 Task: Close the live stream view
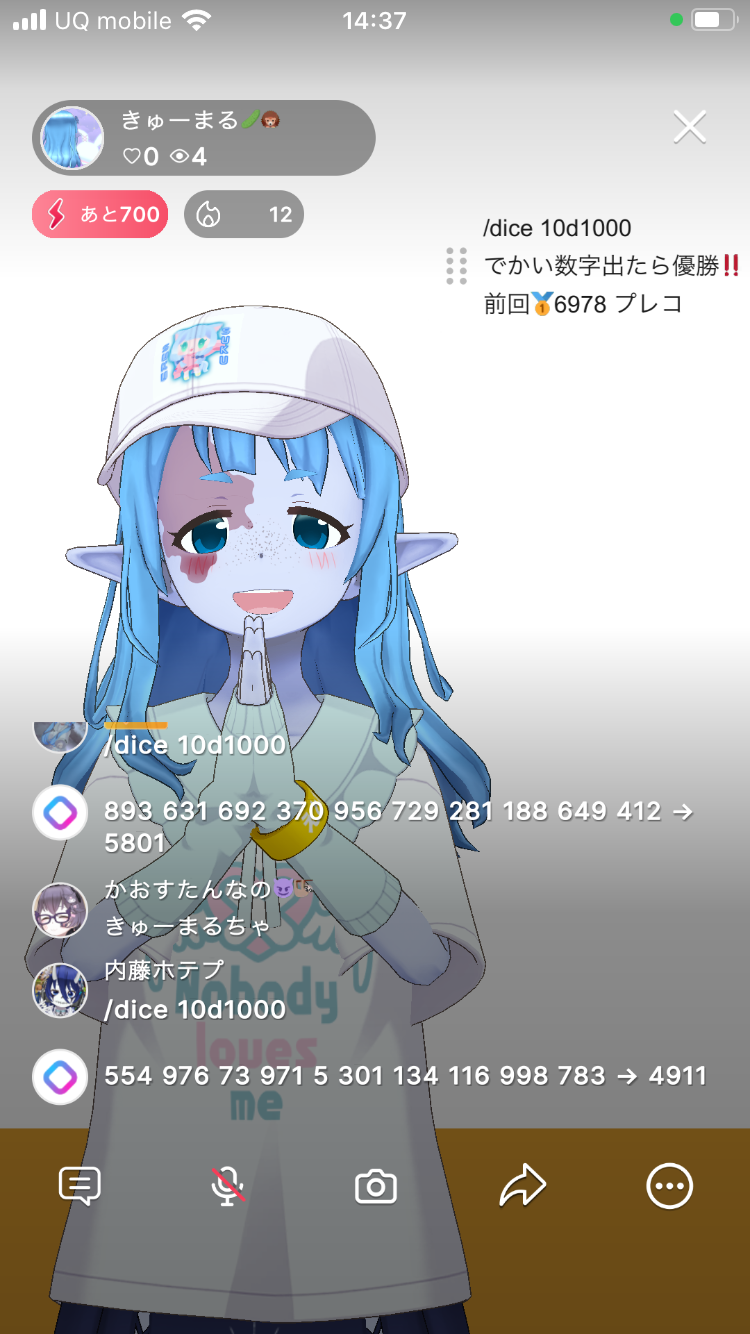pos(690,127)
